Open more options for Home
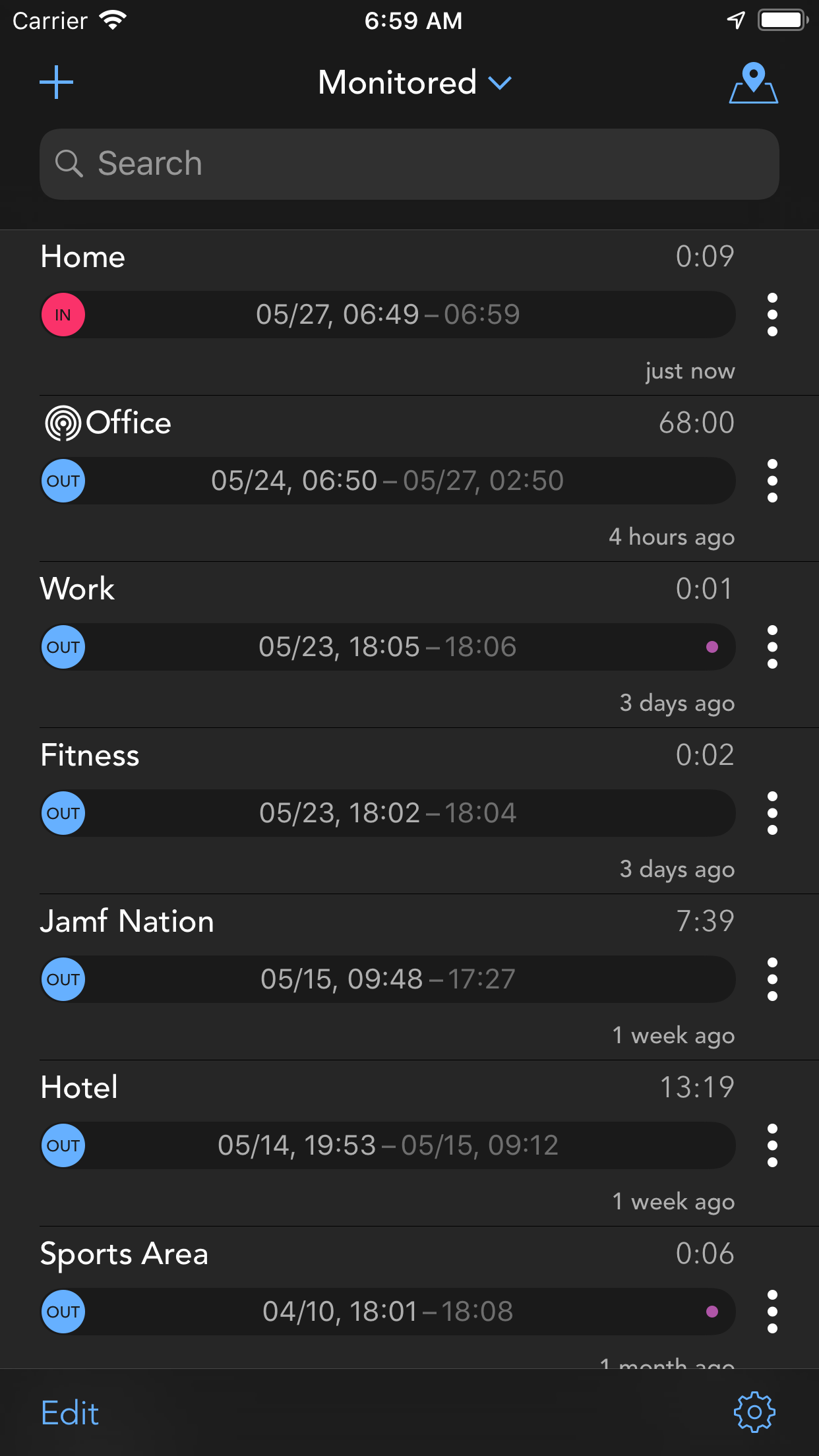 (772, 315)
